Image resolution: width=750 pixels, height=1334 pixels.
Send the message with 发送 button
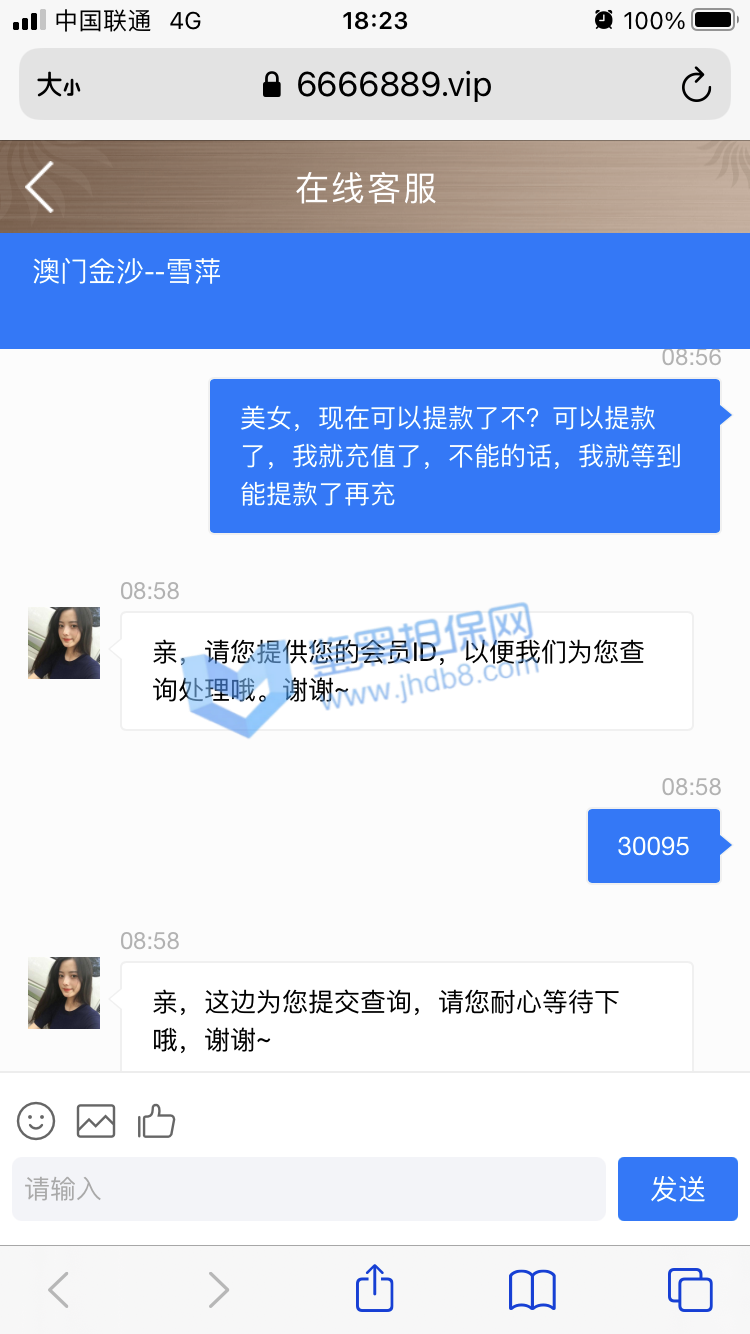pos(677,1189)
